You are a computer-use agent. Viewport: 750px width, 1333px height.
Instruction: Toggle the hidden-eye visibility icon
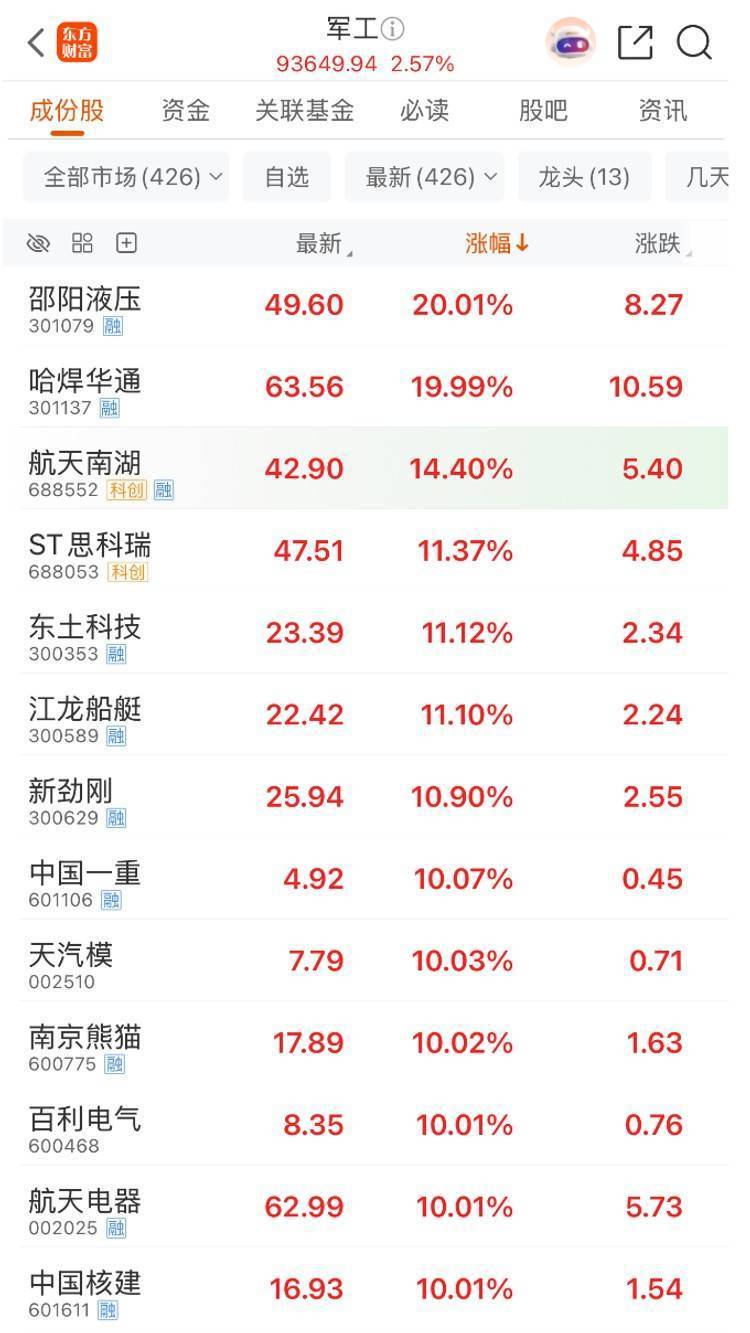(x=38, y=242)
